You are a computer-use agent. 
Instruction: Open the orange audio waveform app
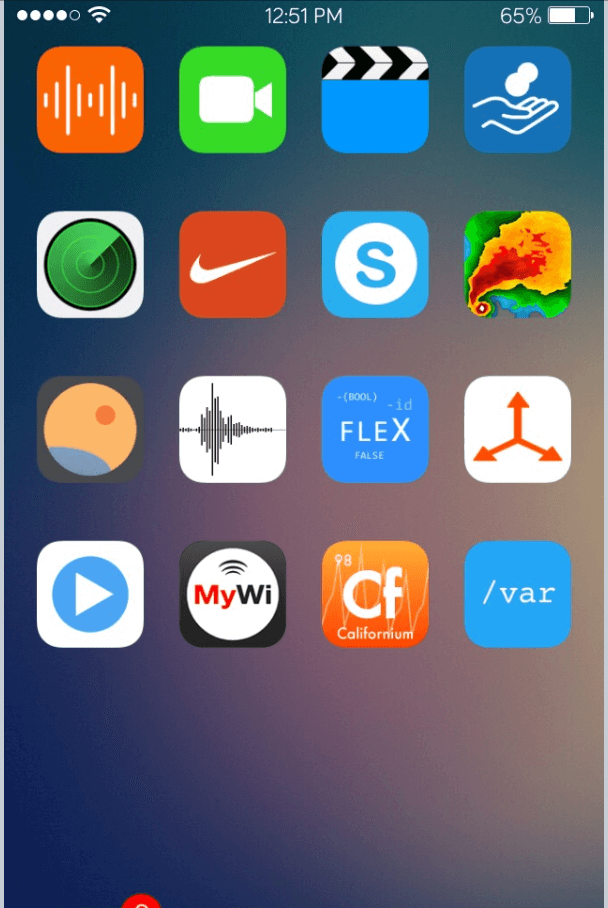[x=90, y=100]
